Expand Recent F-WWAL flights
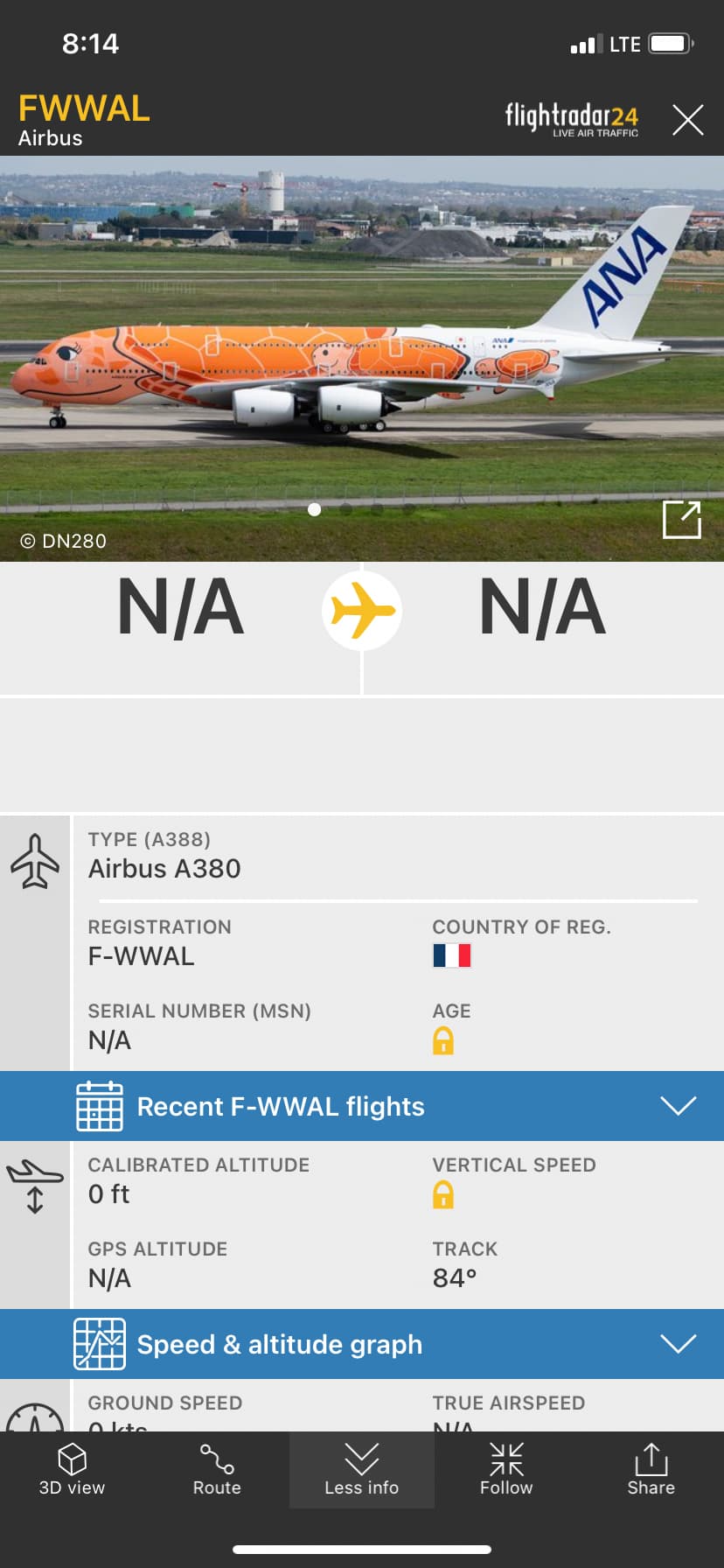Image resolution: width=724 pixels, height=1568 pixels. [x=678, y=1106]
